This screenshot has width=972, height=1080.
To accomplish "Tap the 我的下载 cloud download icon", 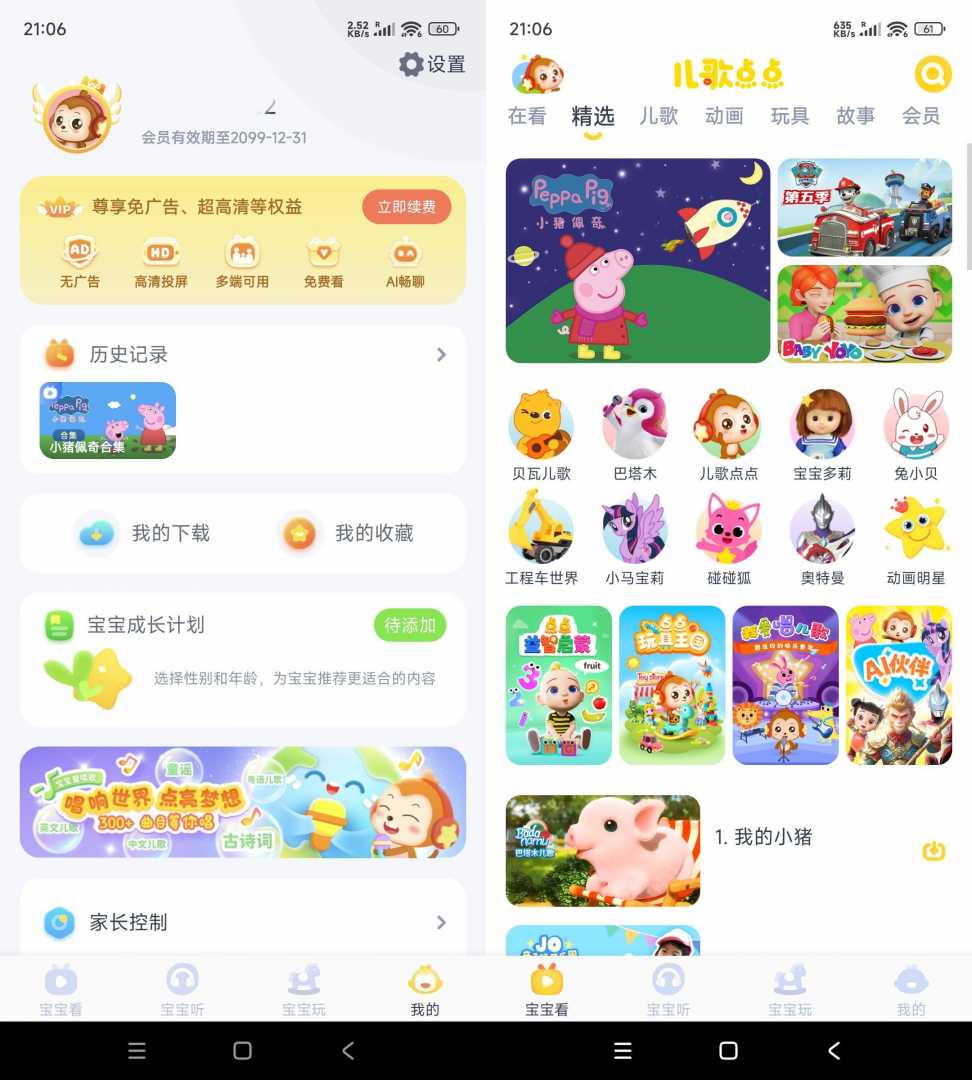I will (94, 531).
